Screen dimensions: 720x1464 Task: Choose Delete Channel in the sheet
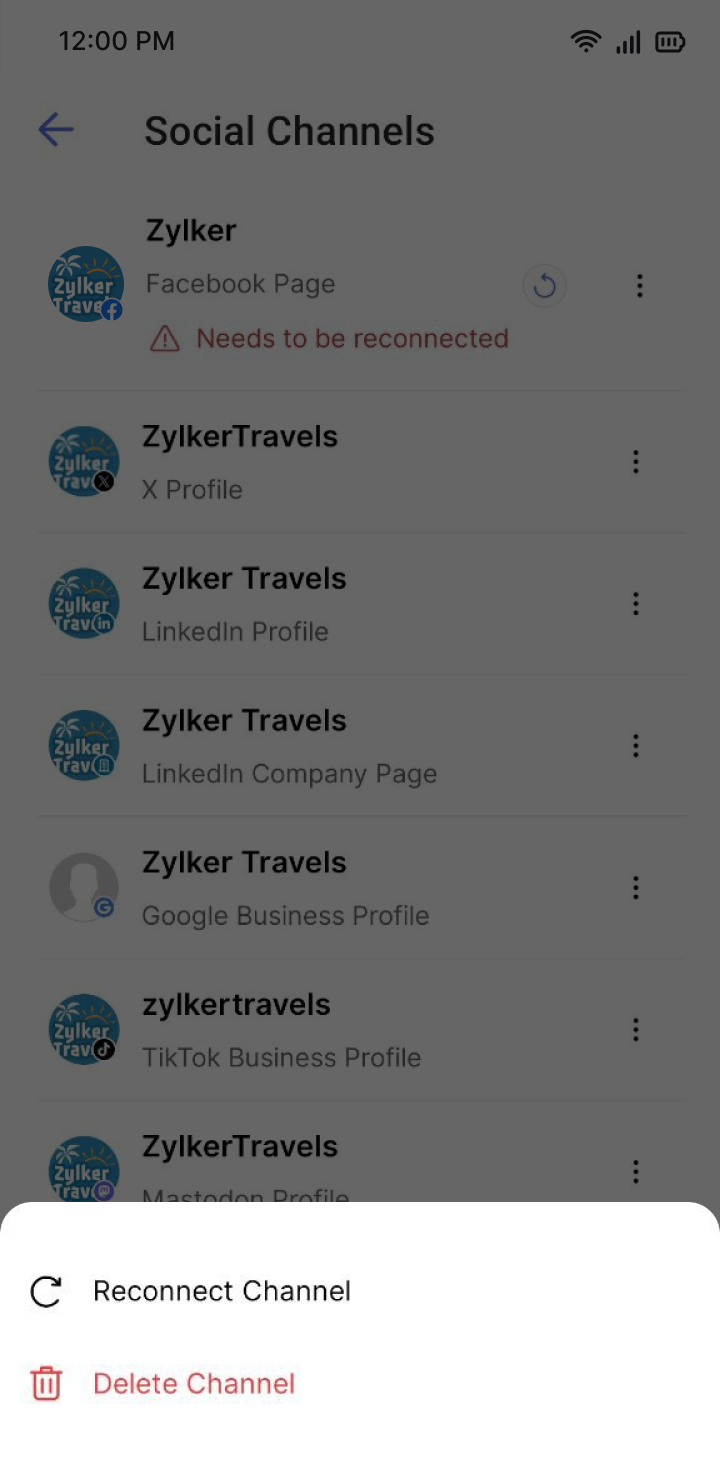click(x=193, y=1384)
